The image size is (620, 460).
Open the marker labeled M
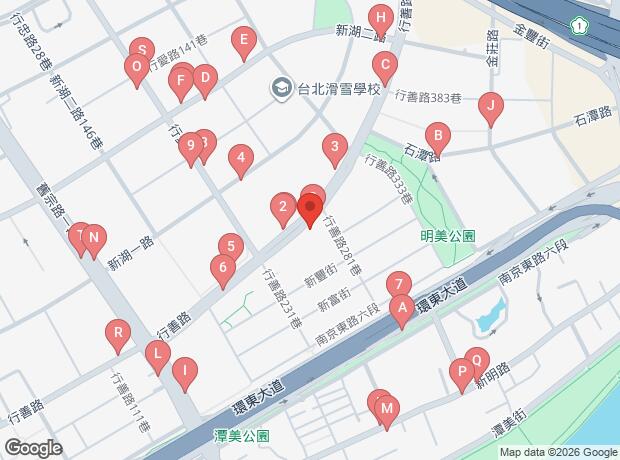pos(387,409)
